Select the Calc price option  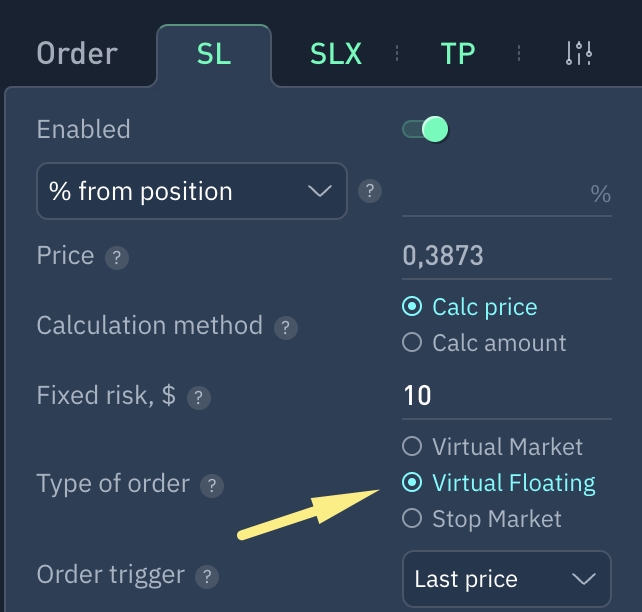(x=412, y=307)
